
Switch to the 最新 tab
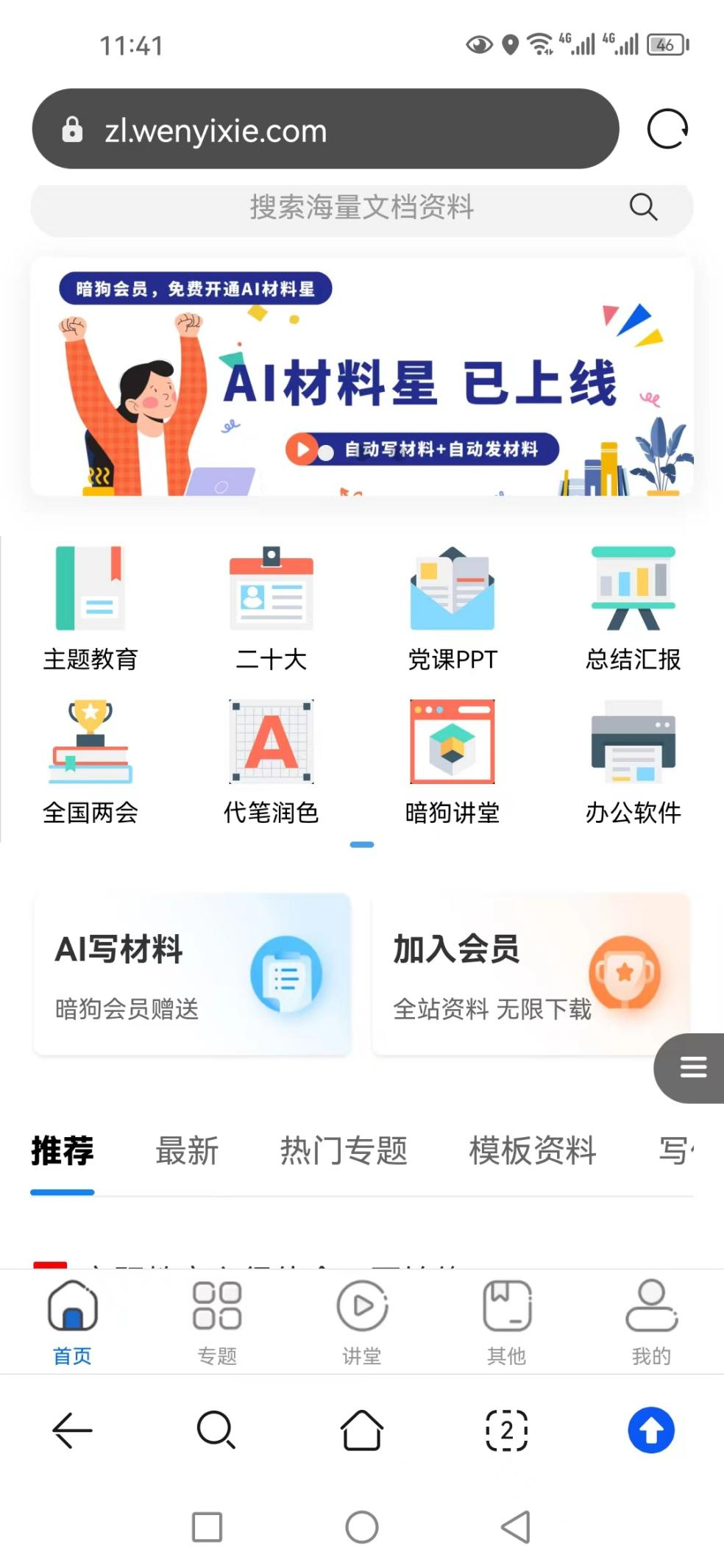coord(187,1151)
